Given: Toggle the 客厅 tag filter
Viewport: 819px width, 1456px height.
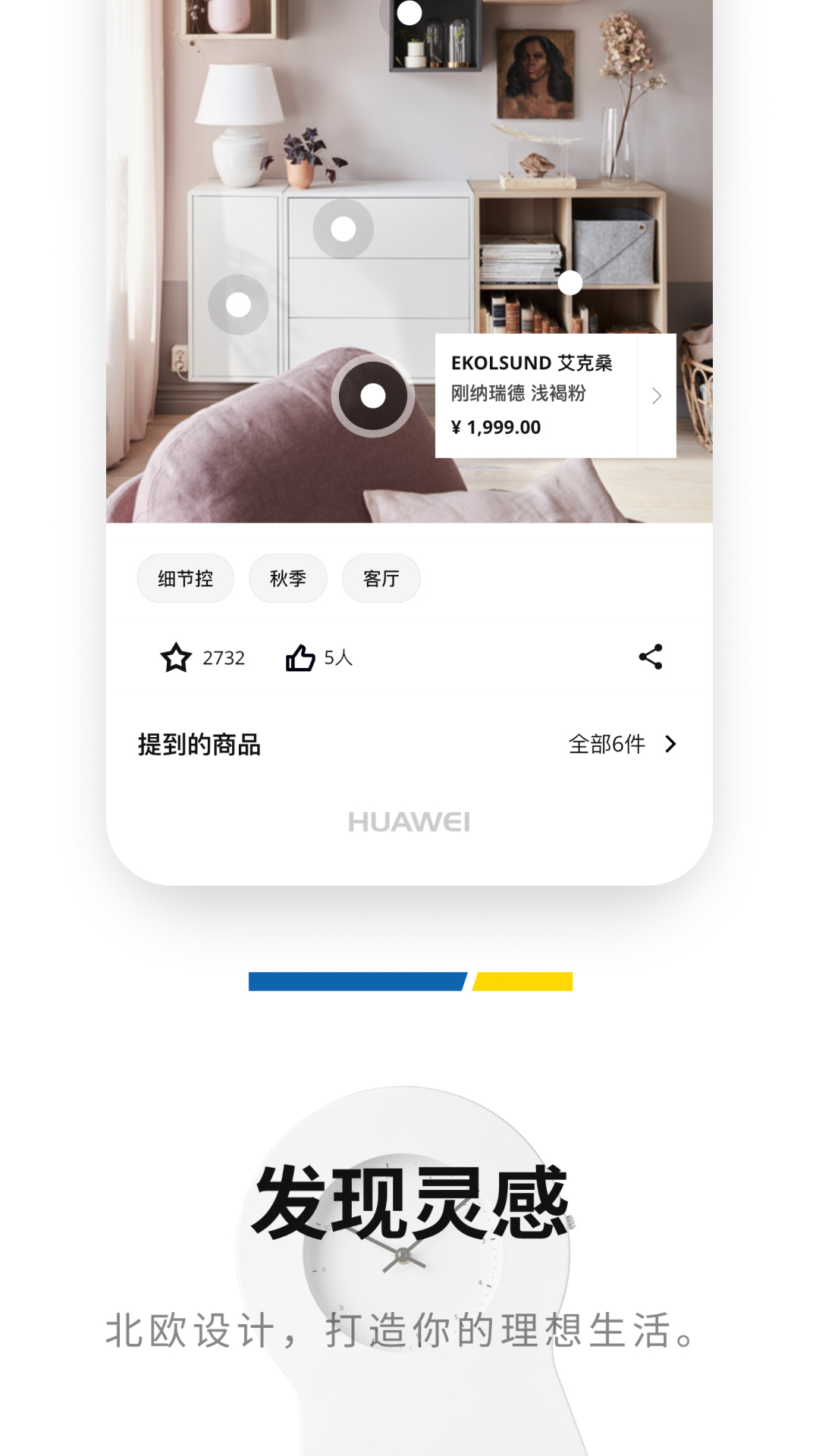Looking at the screenshot, I should (x=381, y=579).
